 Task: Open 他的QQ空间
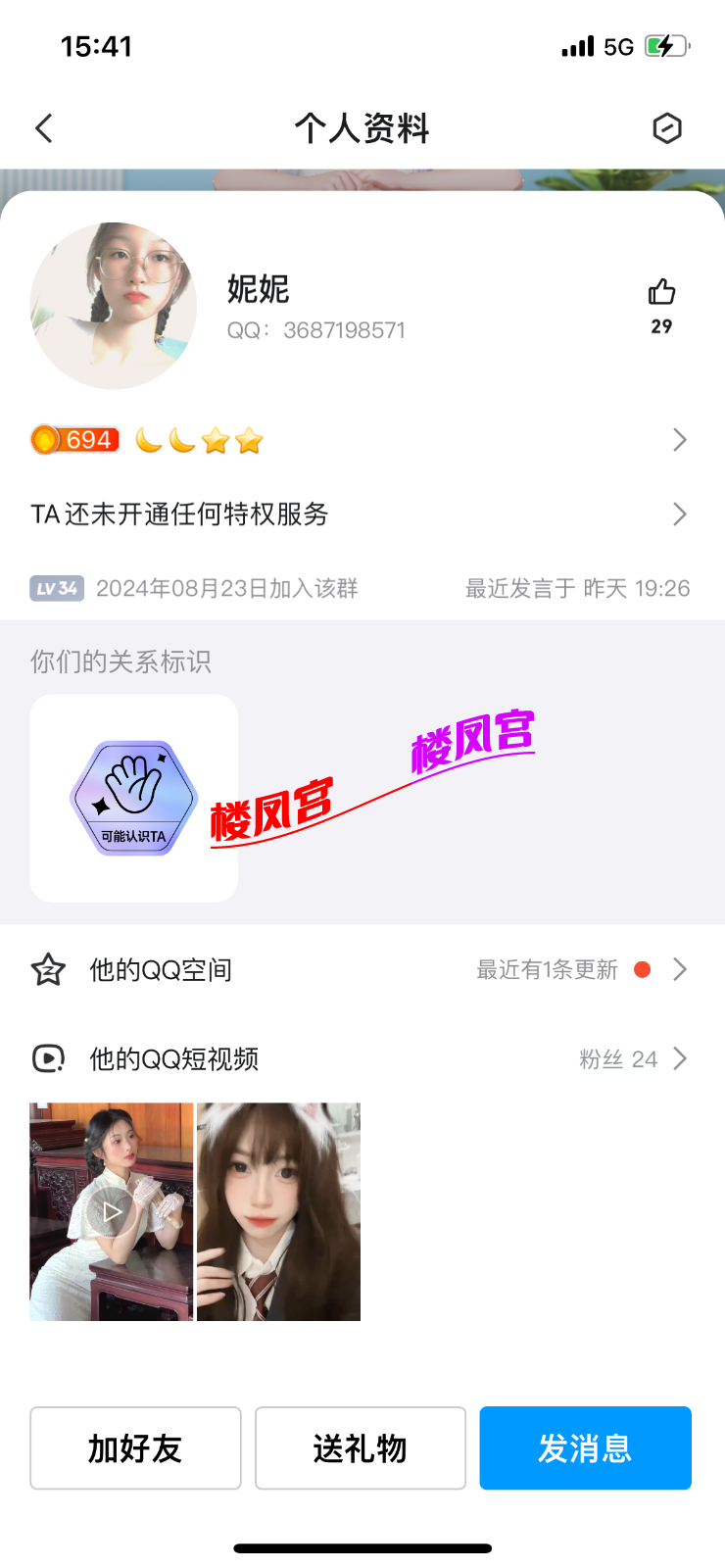[361, 970]
